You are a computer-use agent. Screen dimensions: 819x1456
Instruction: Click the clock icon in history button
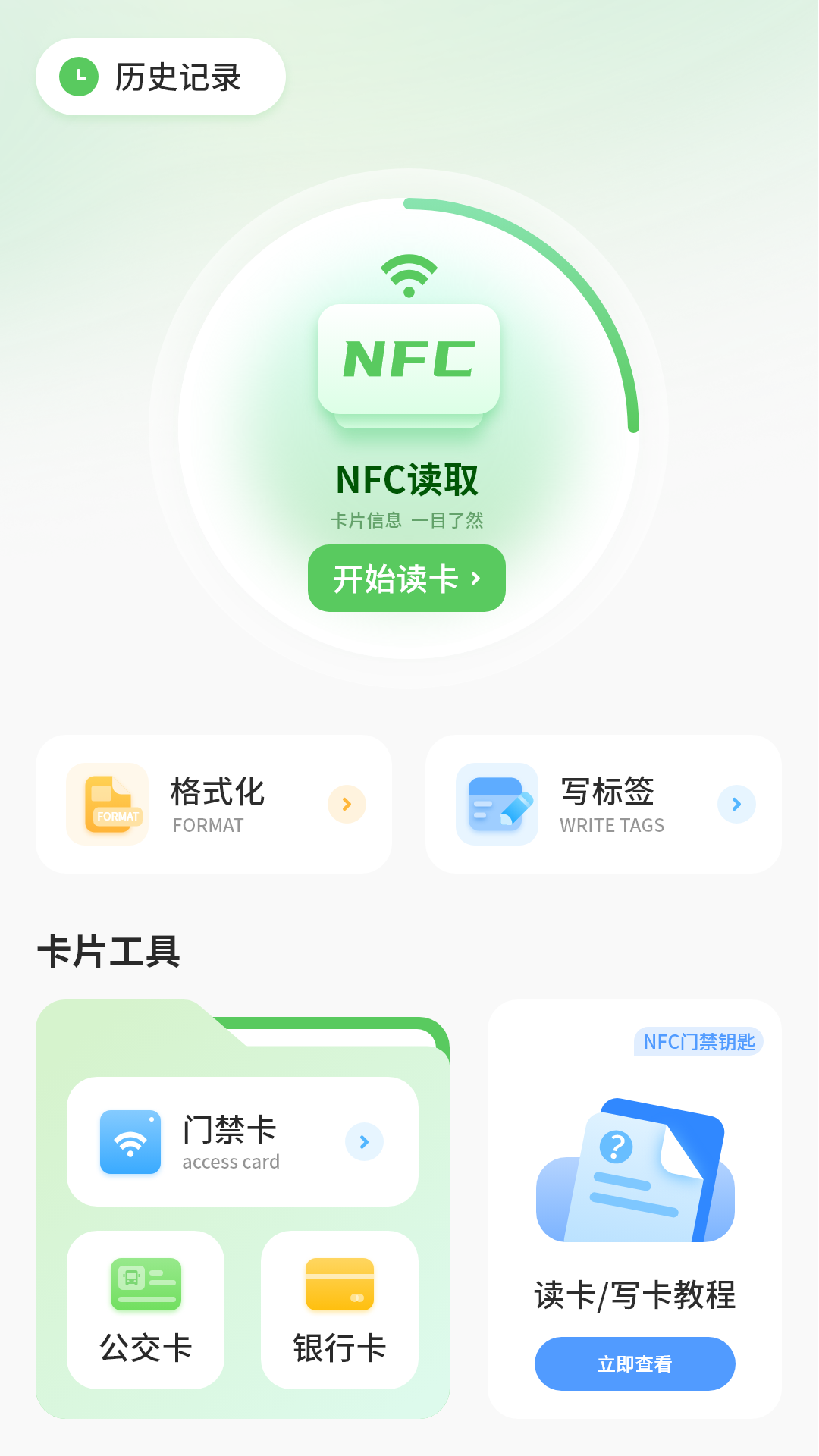pyautogui.click(x=78, y=77)
